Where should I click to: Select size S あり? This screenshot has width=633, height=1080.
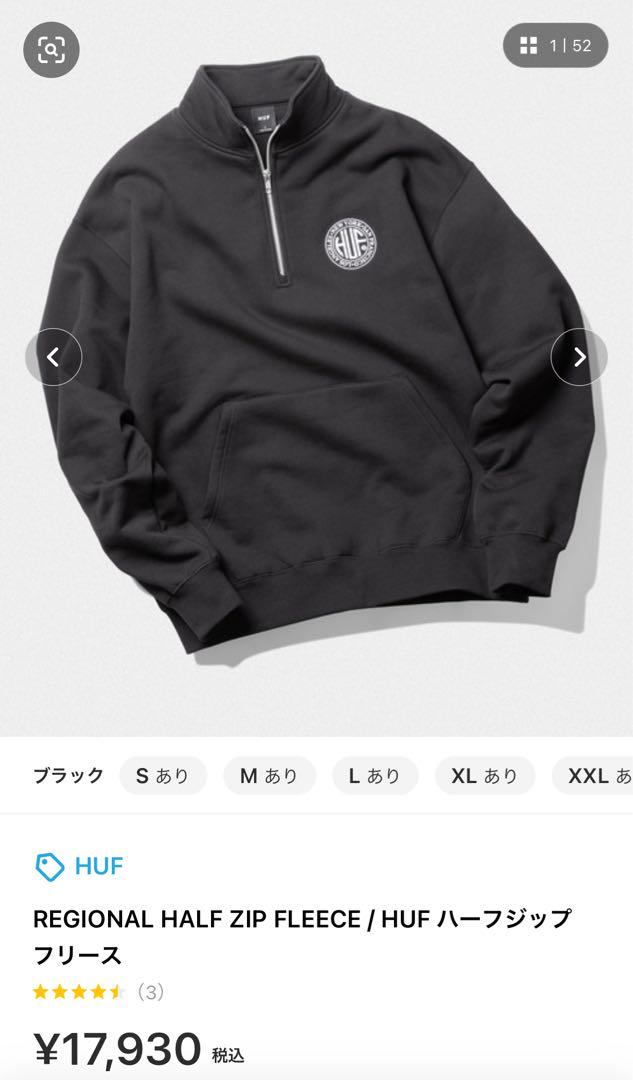pyautogui.click(x=163, y=776)
